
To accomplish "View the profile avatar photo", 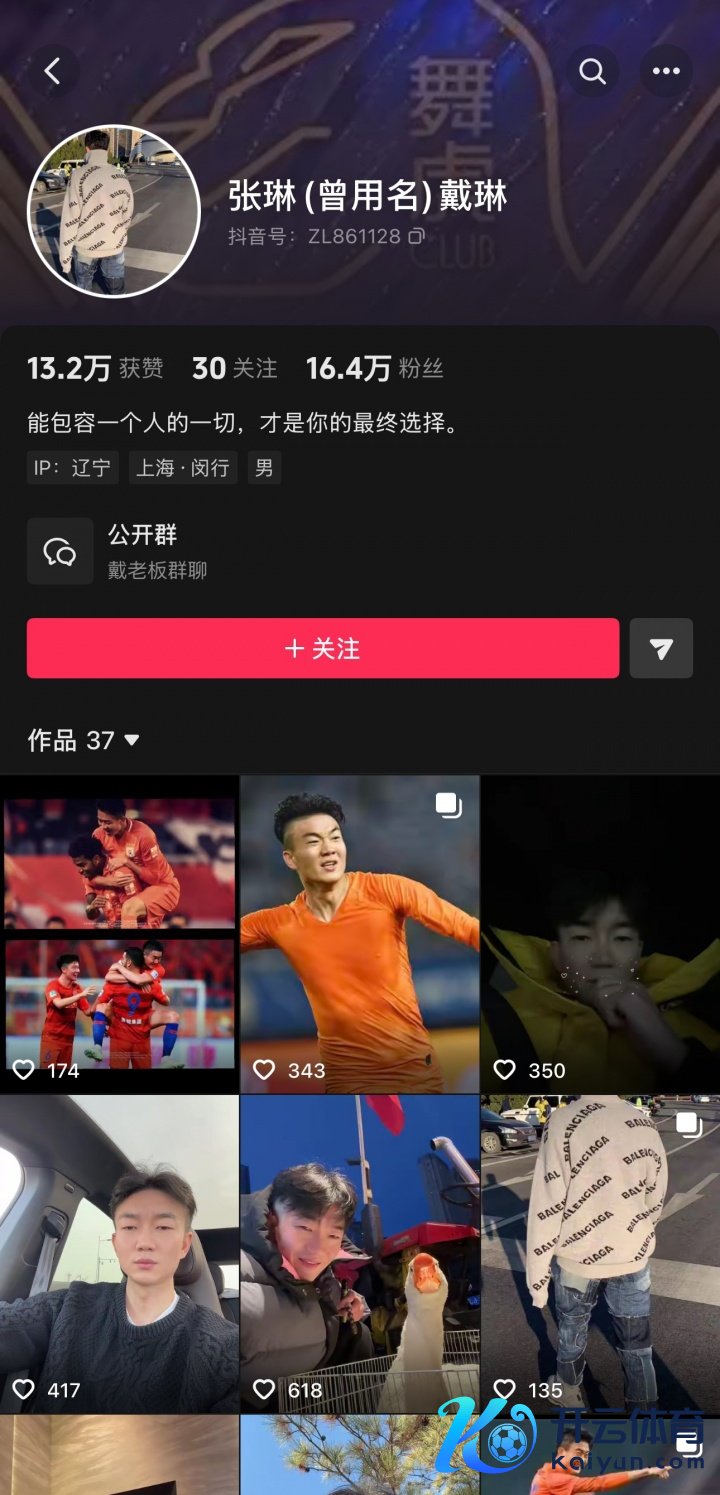I will tap(114, 211).
